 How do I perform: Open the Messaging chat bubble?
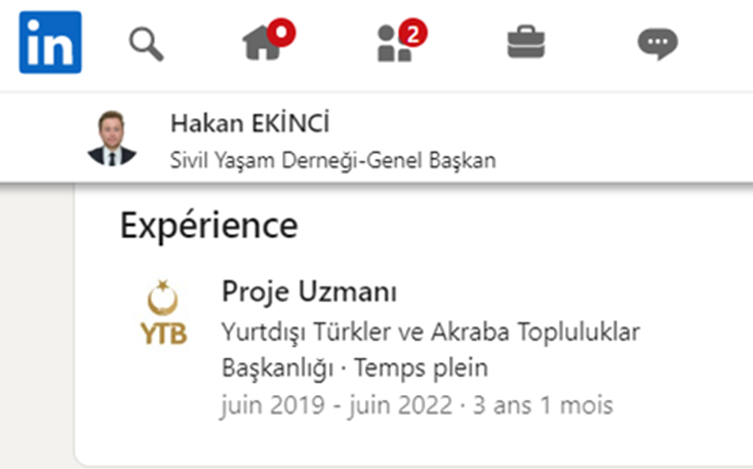point(657,44)
